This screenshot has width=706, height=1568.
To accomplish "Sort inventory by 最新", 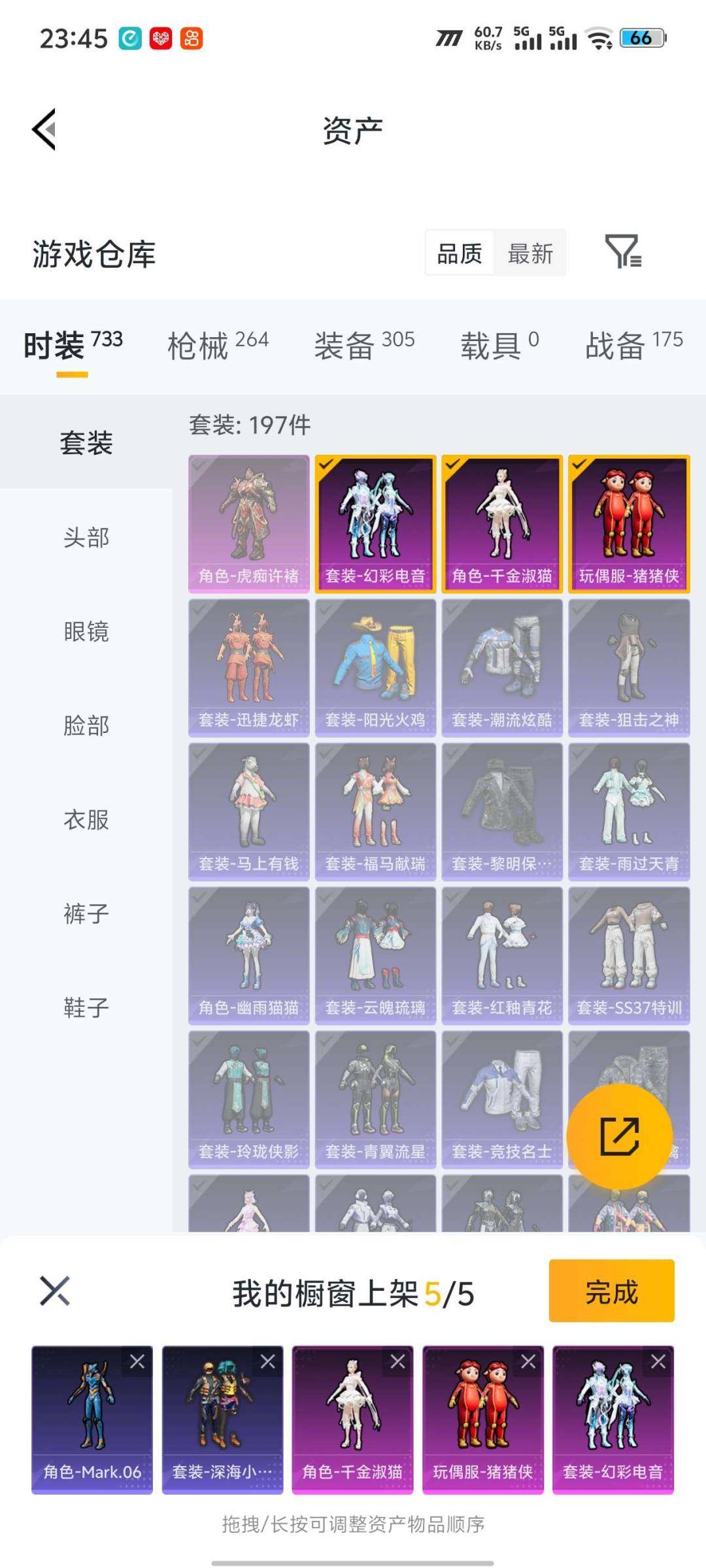I will coord(531,253).
